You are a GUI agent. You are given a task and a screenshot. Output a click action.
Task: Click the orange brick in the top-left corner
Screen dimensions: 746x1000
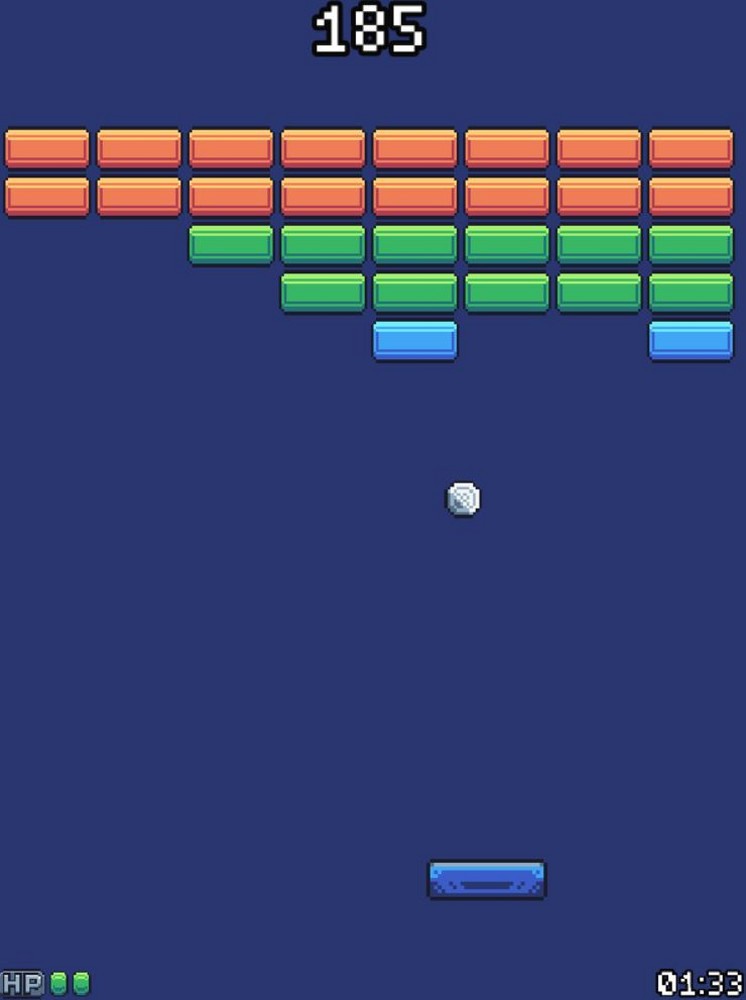pyautogui.click(x=45, y=146)
